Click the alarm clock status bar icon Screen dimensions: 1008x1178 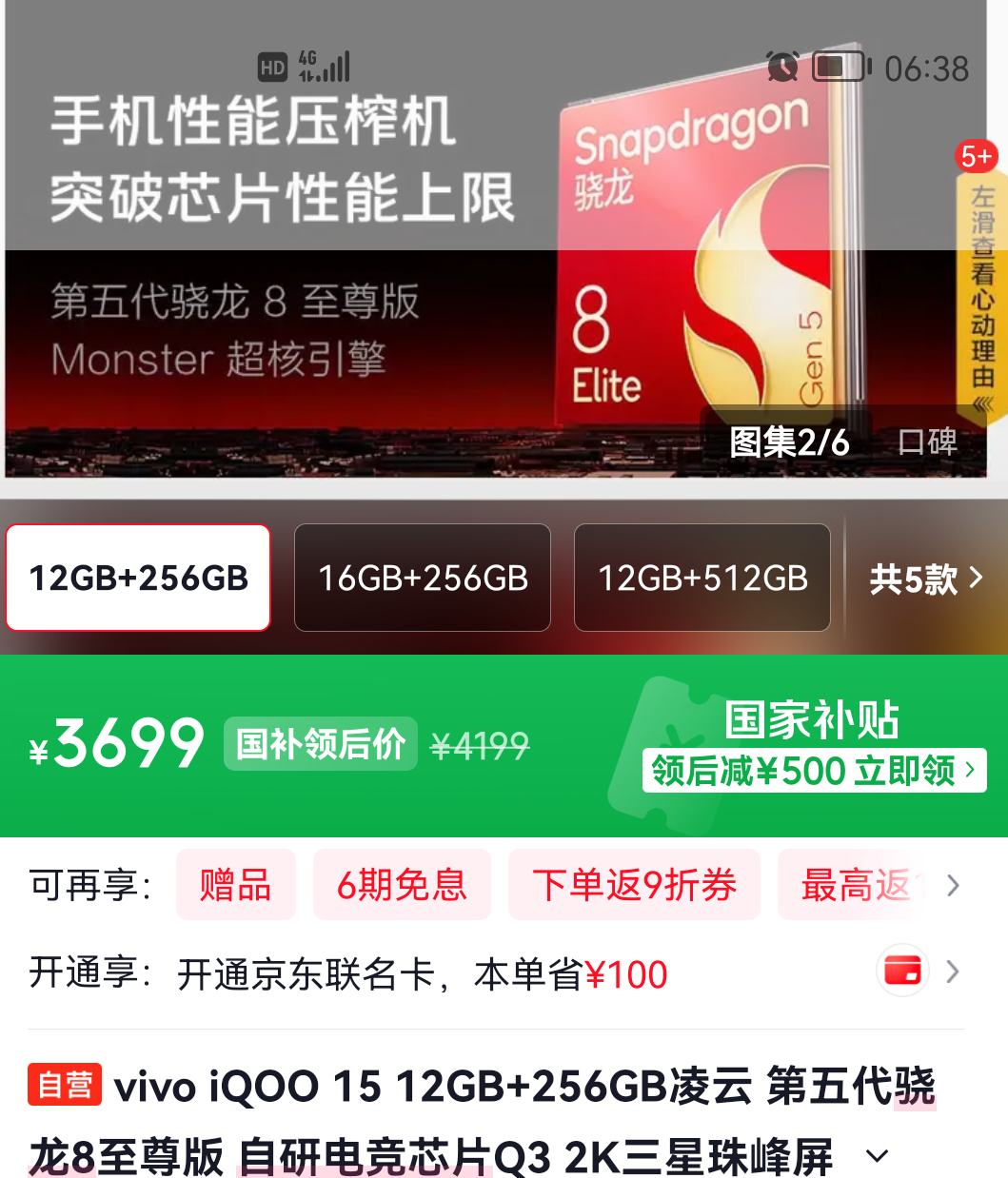click(781, 68)
